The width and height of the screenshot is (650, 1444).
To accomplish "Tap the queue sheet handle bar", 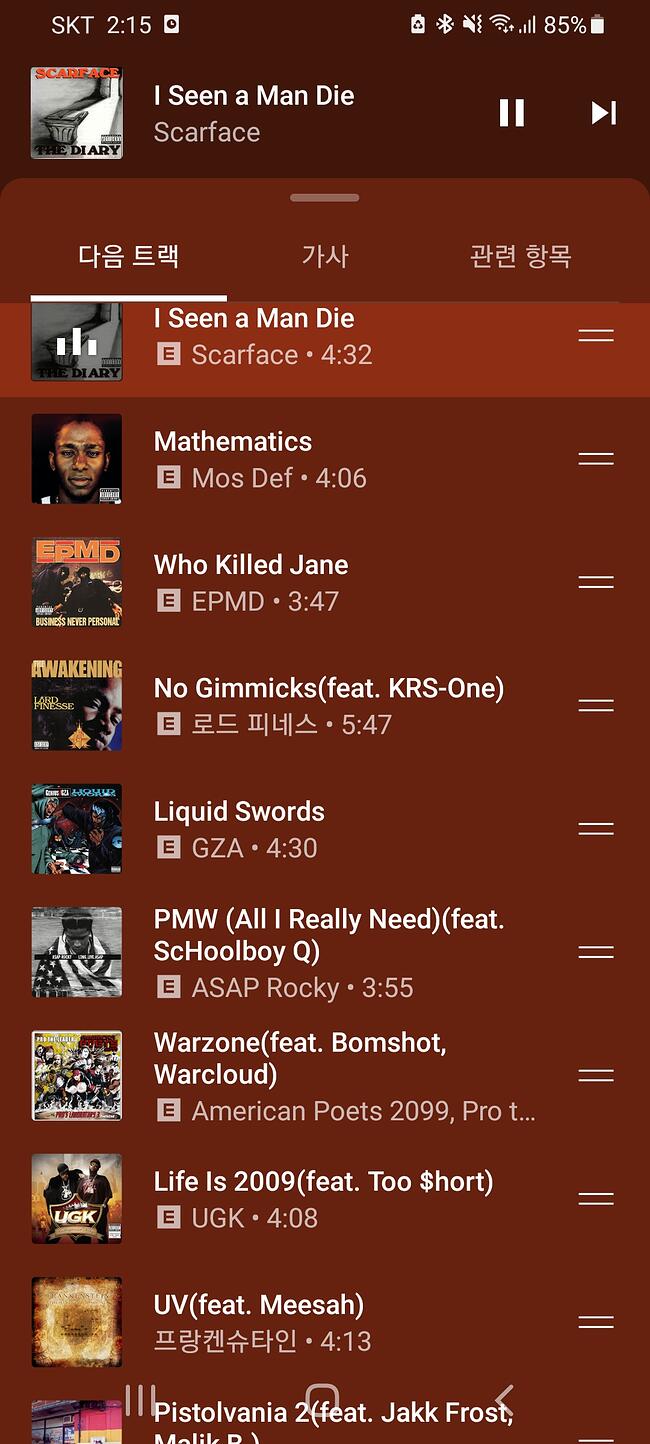I will (x=325, y=198).
